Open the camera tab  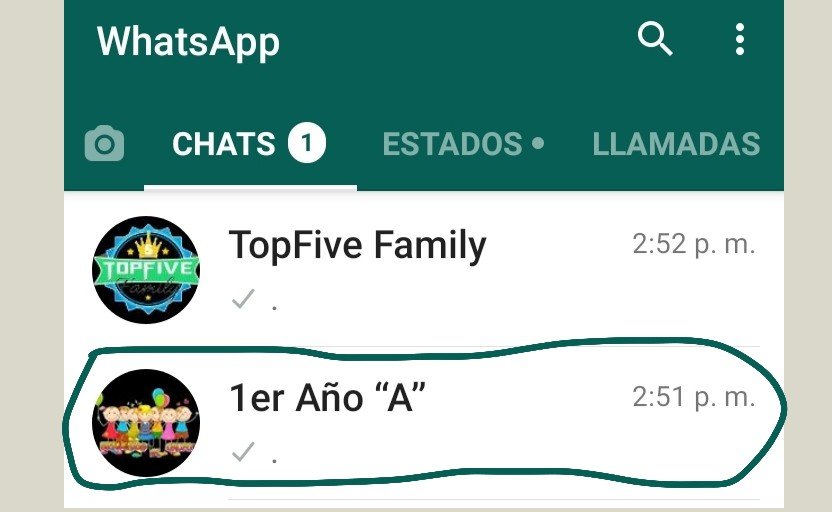point(104,145)
